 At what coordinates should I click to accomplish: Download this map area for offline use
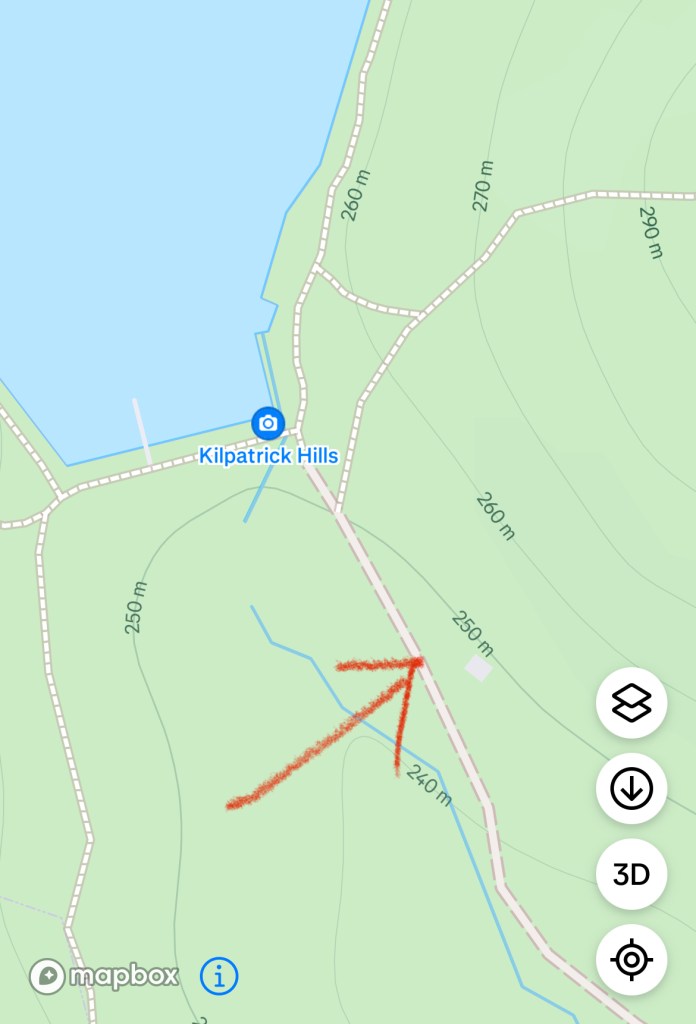click(631, 789)
